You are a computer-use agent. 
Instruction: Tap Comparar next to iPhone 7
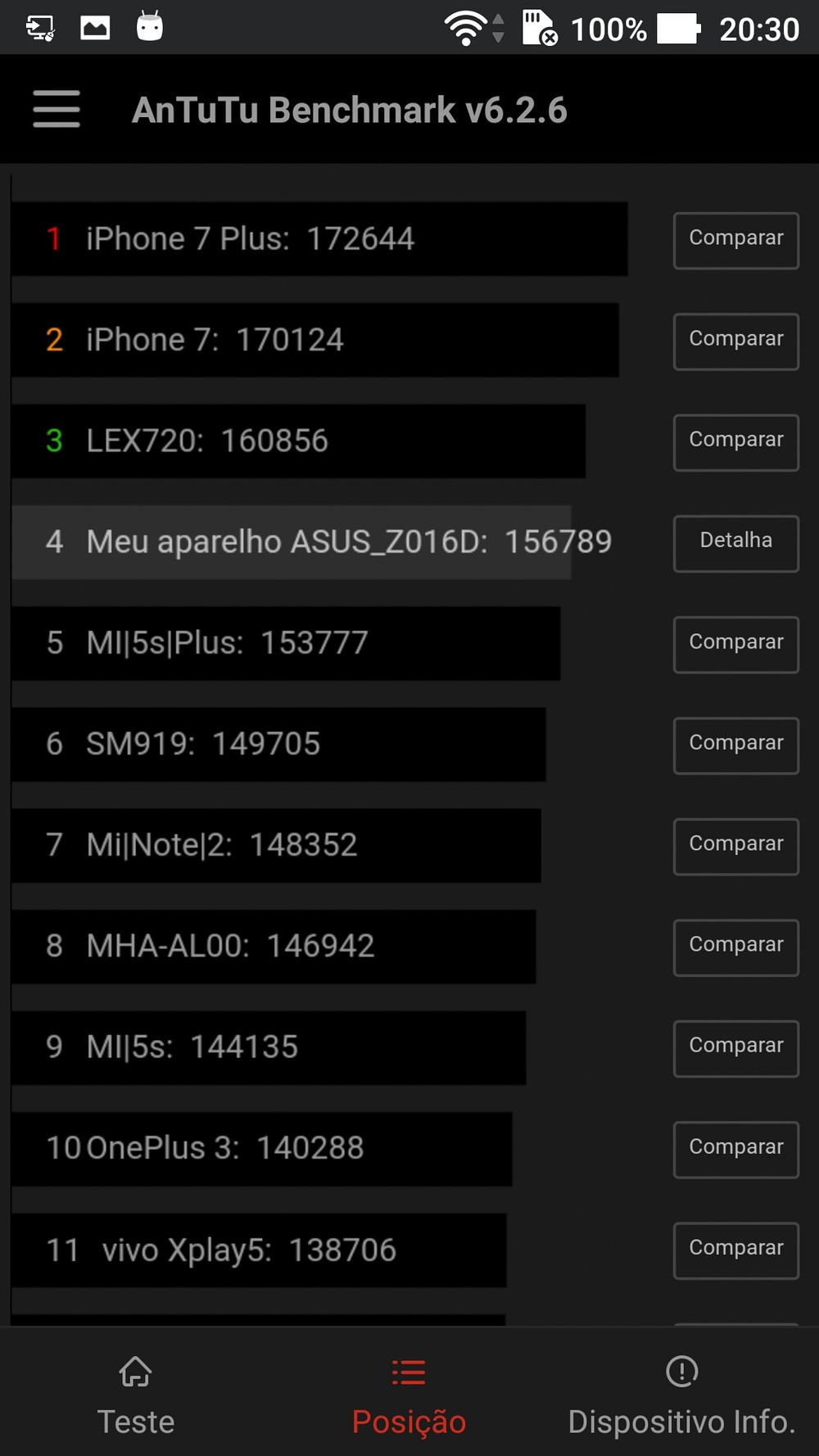click(x=735, y=341)
